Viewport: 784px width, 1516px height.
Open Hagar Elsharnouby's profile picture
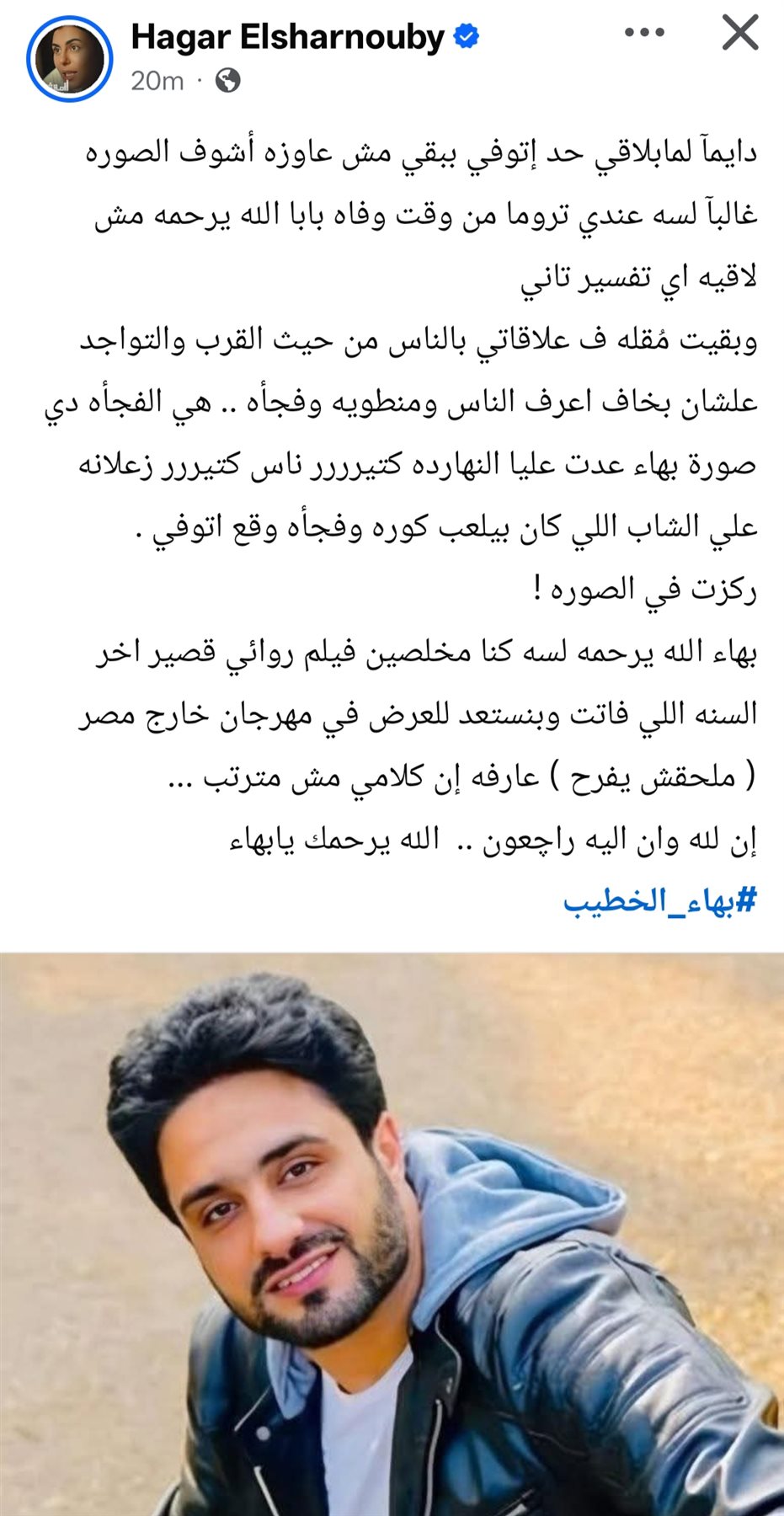pyautogui.click(x=69, y=58)
